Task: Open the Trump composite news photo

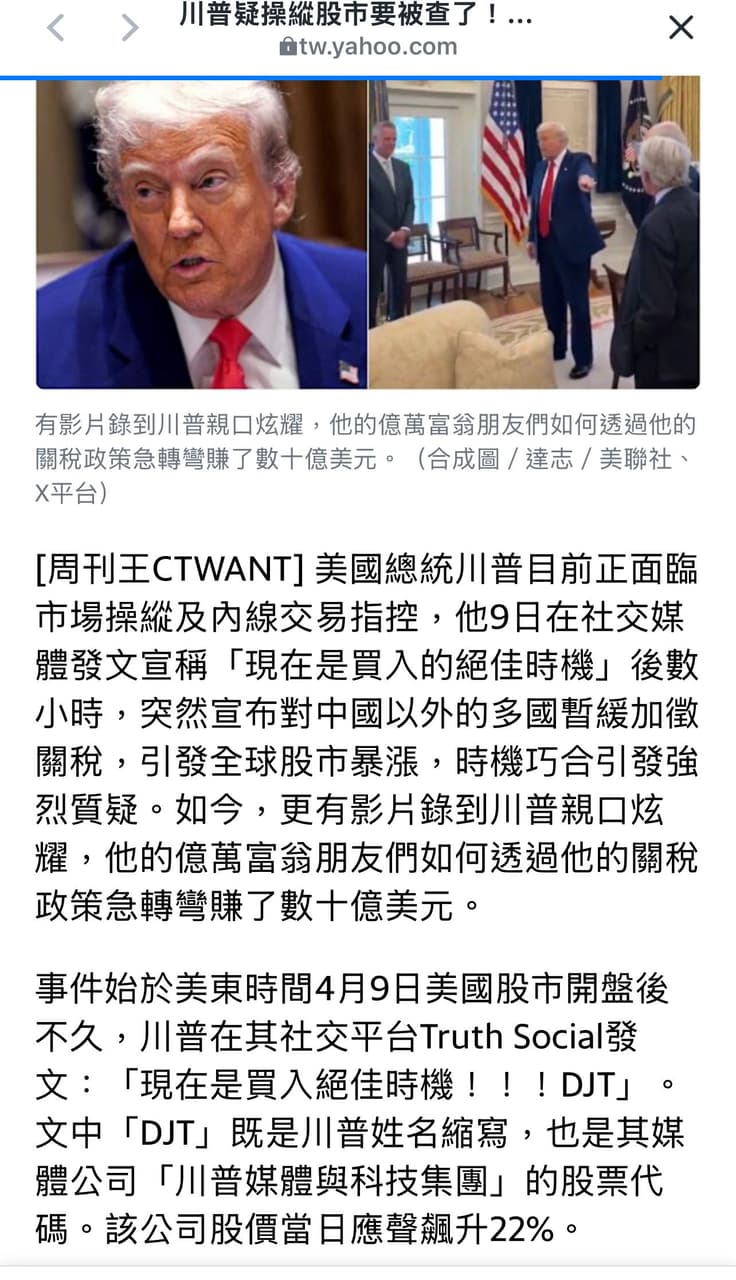Action: pyautogui.click(x=368, y=233)
